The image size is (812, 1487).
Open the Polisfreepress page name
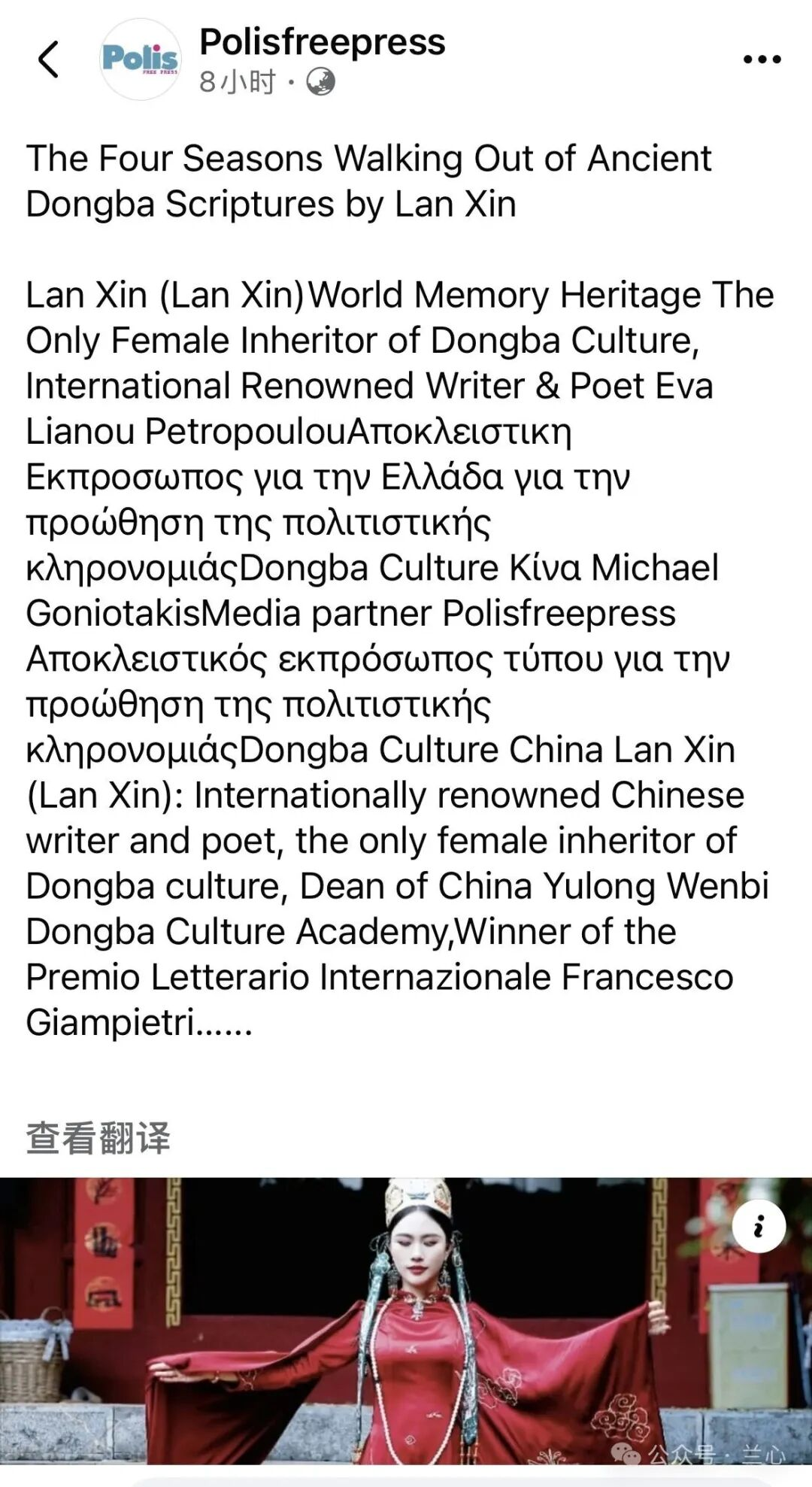322,41
